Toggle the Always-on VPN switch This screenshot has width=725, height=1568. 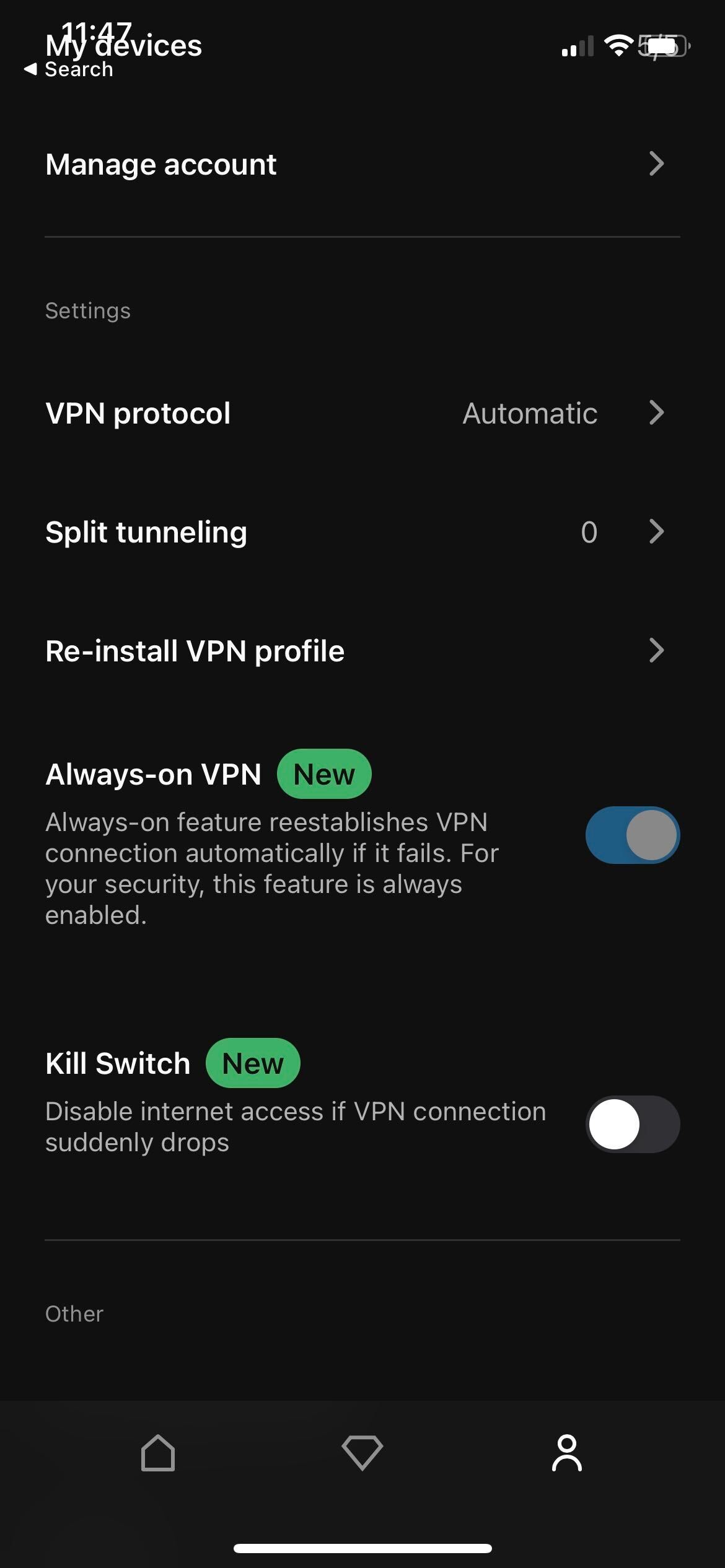(632, 835)
